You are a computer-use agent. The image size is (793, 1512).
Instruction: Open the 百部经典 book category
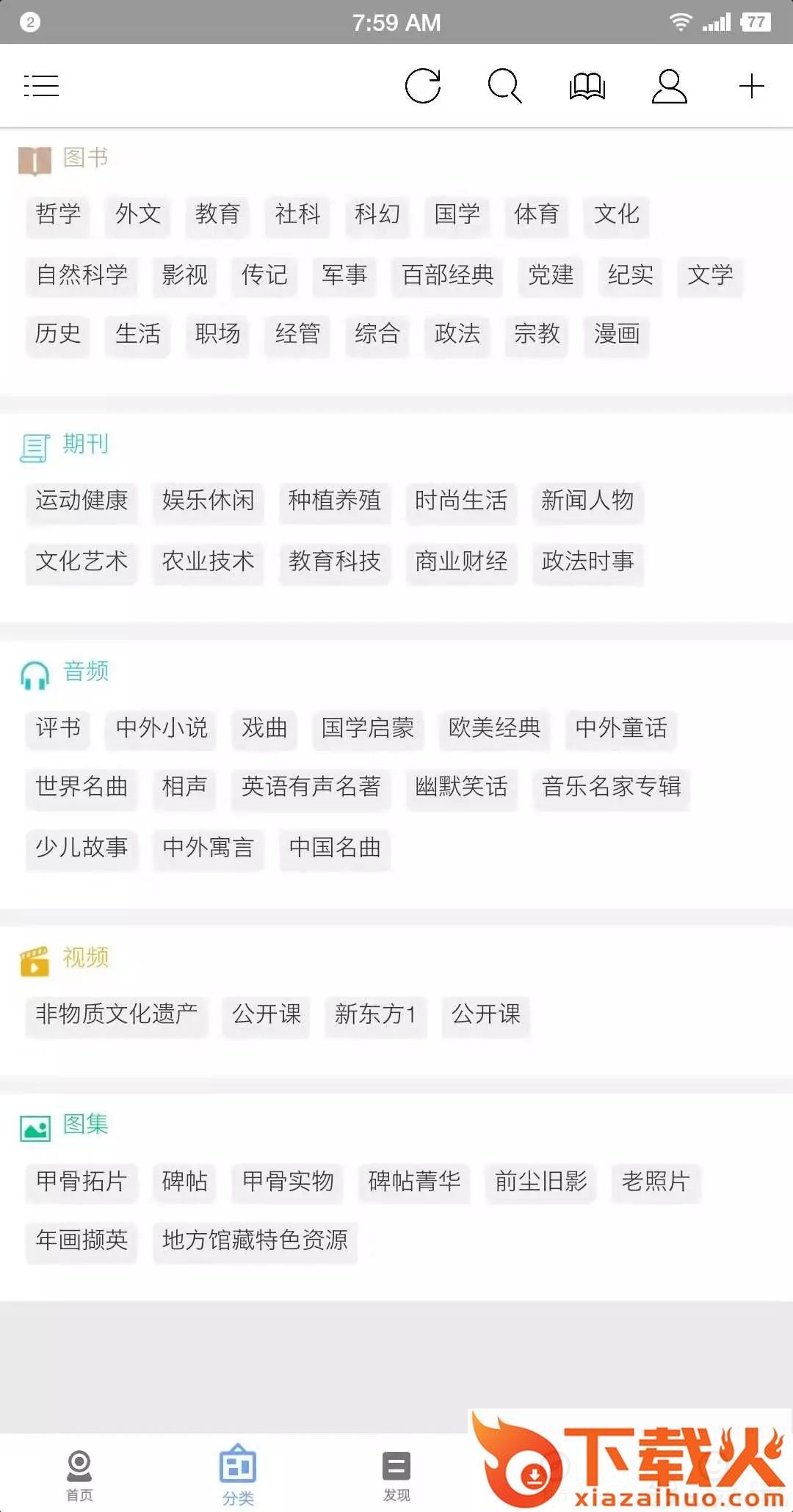click(447, 275)
